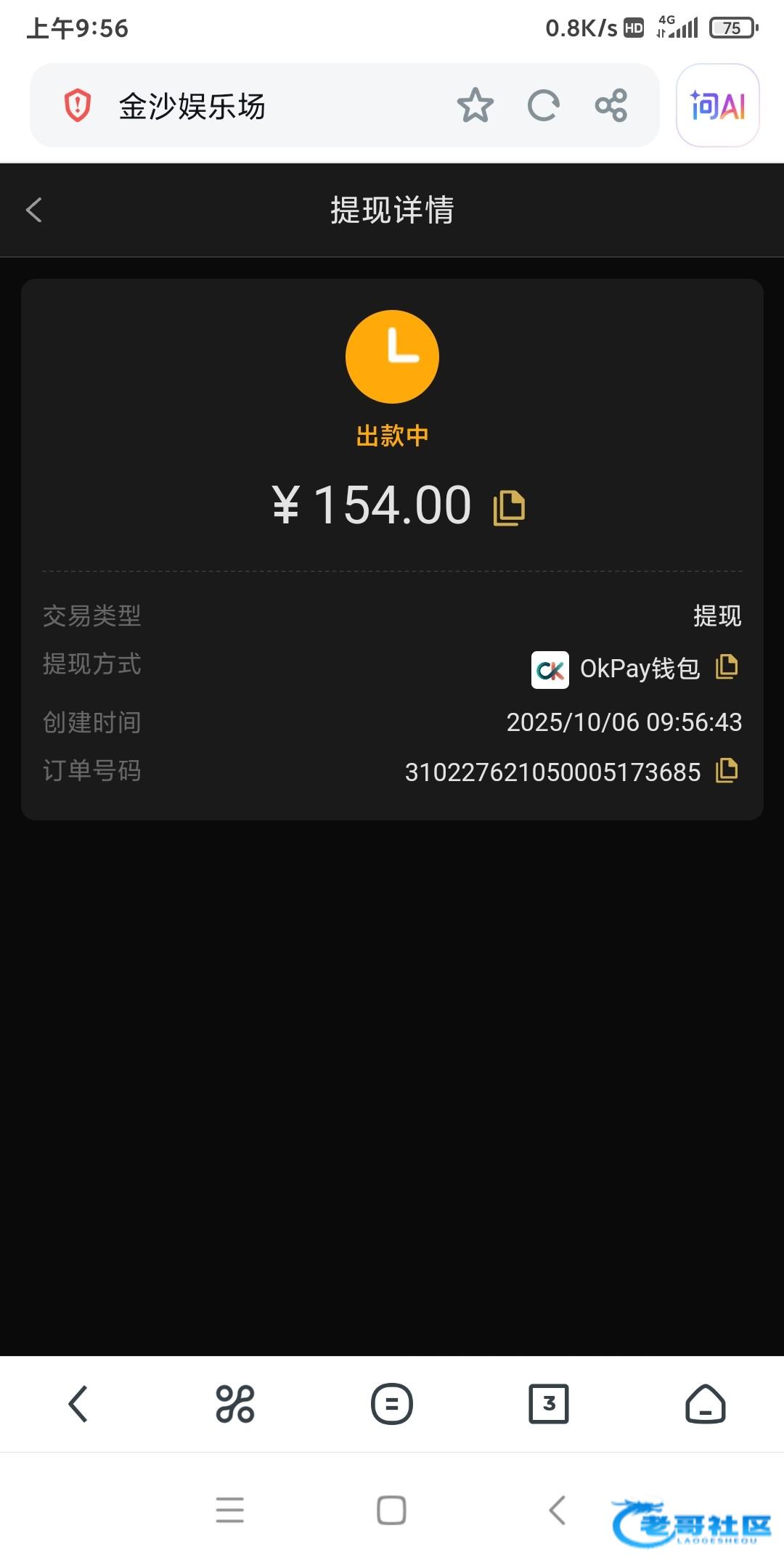This screenshot has width=784, height=1568.
Task: Tap the address bar showing 金沙娱乐场
Action: tap(276, 106)
